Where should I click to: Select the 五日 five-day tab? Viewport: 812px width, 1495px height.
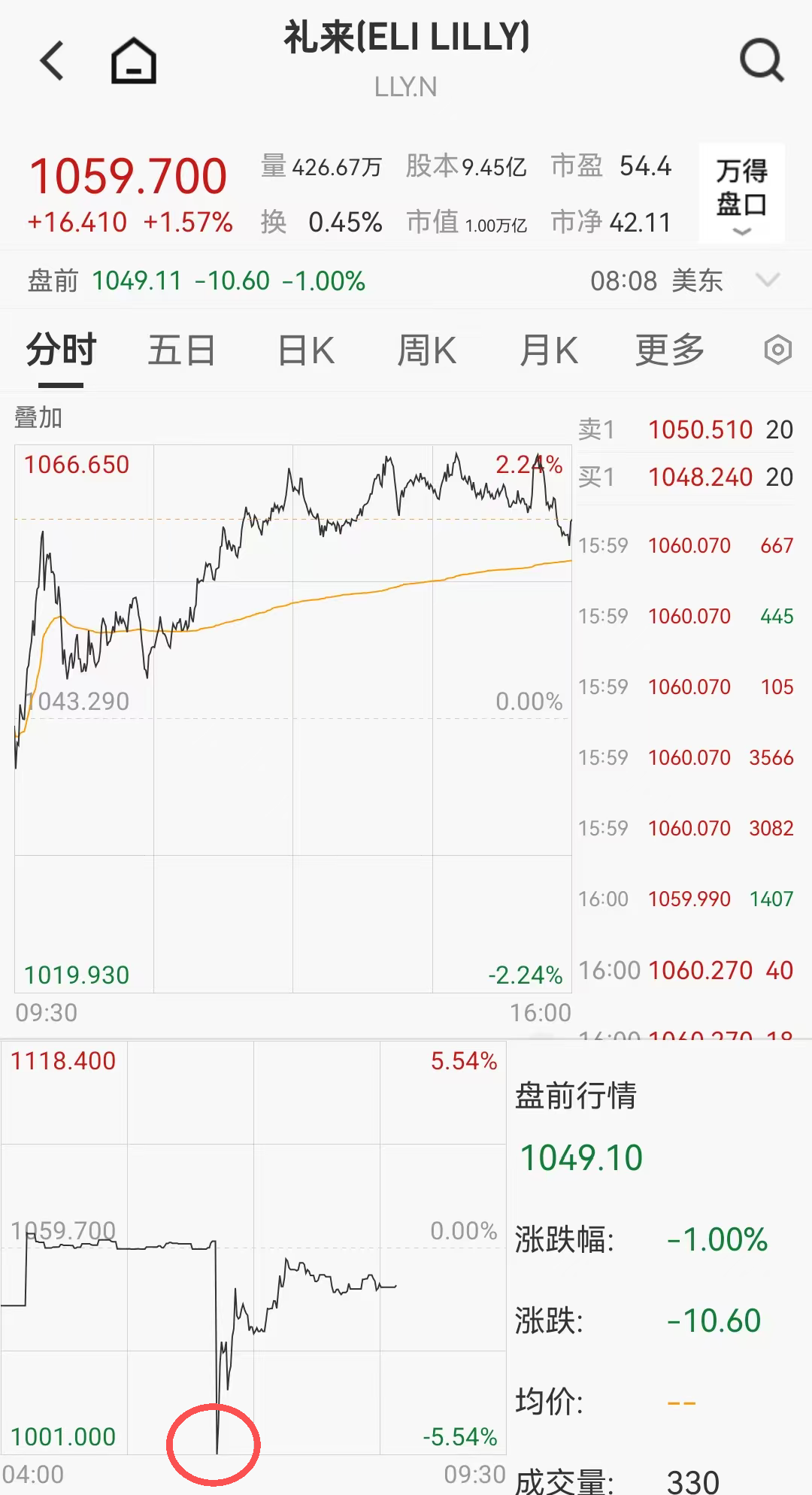[180, 350]
